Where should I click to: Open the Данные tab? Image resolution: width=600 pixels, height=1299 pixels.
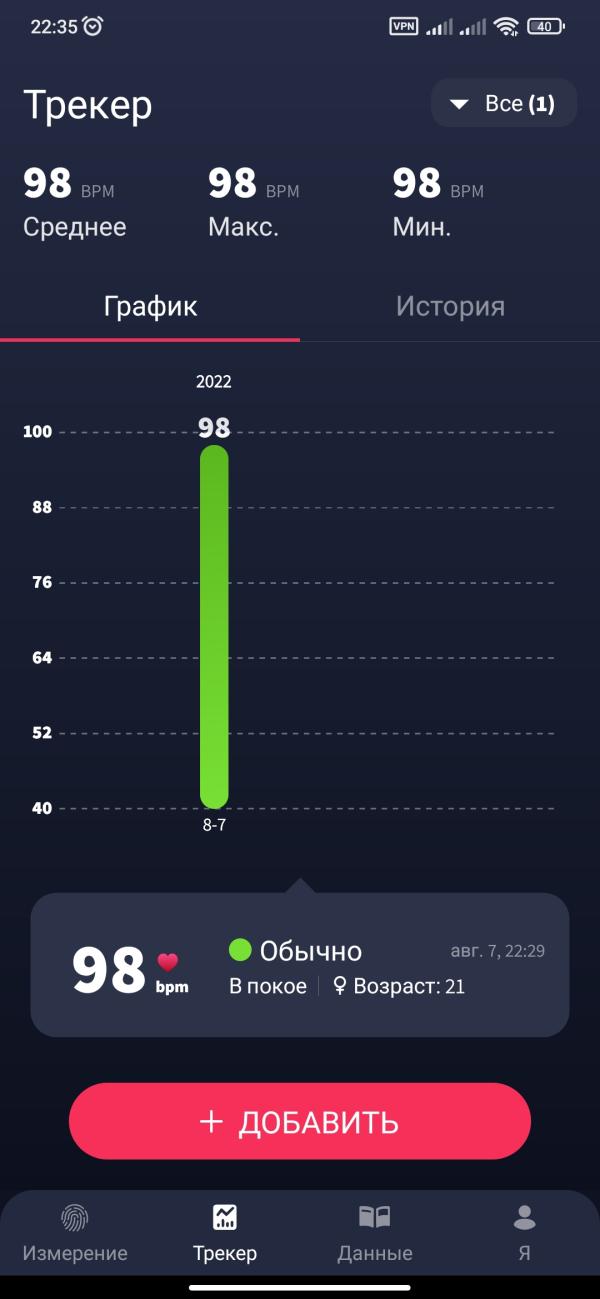[x=375, y=1234]
